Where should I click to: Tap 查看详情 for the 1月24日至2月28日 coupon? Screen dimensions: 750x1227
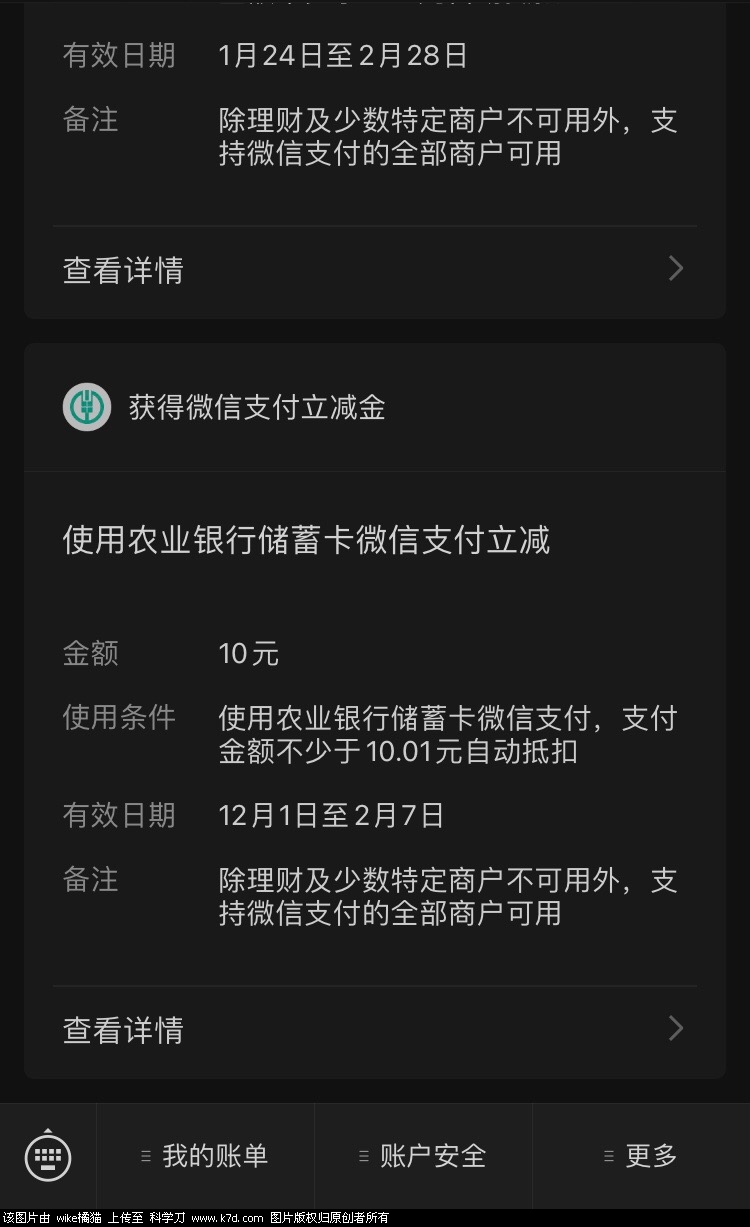(x=374, y=270)
